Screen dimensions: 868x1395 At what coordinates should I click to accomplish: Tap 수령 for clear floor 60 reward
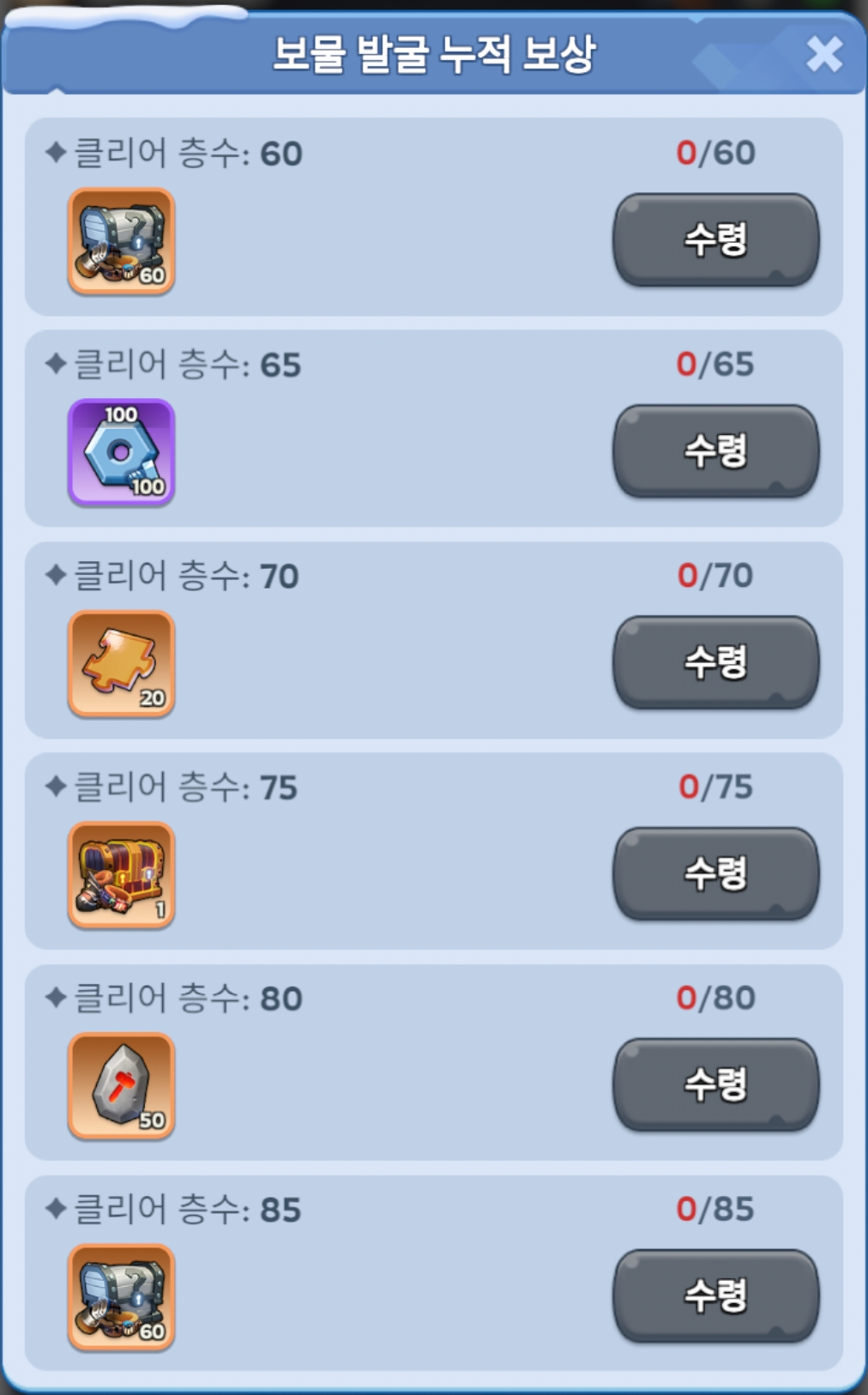pos(715,239)
